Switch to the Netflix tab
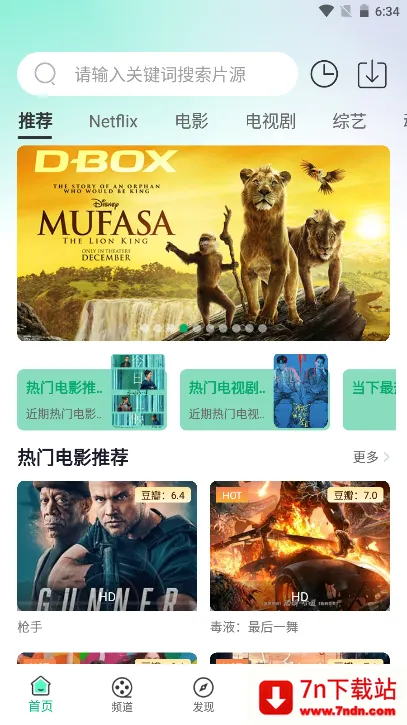407x725 pixels. point(113,122)
